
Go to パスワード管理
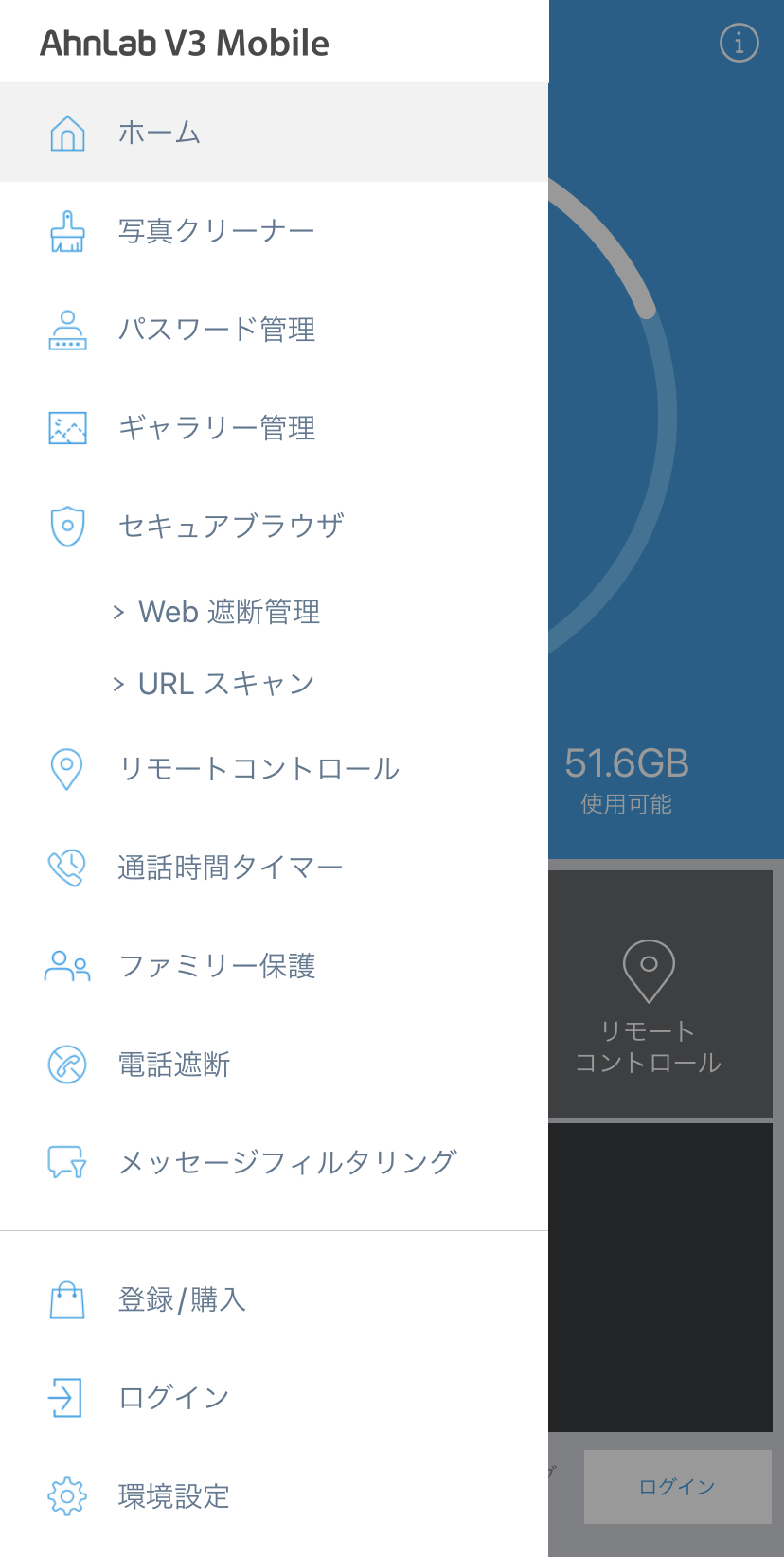click(x=274, y=330)
